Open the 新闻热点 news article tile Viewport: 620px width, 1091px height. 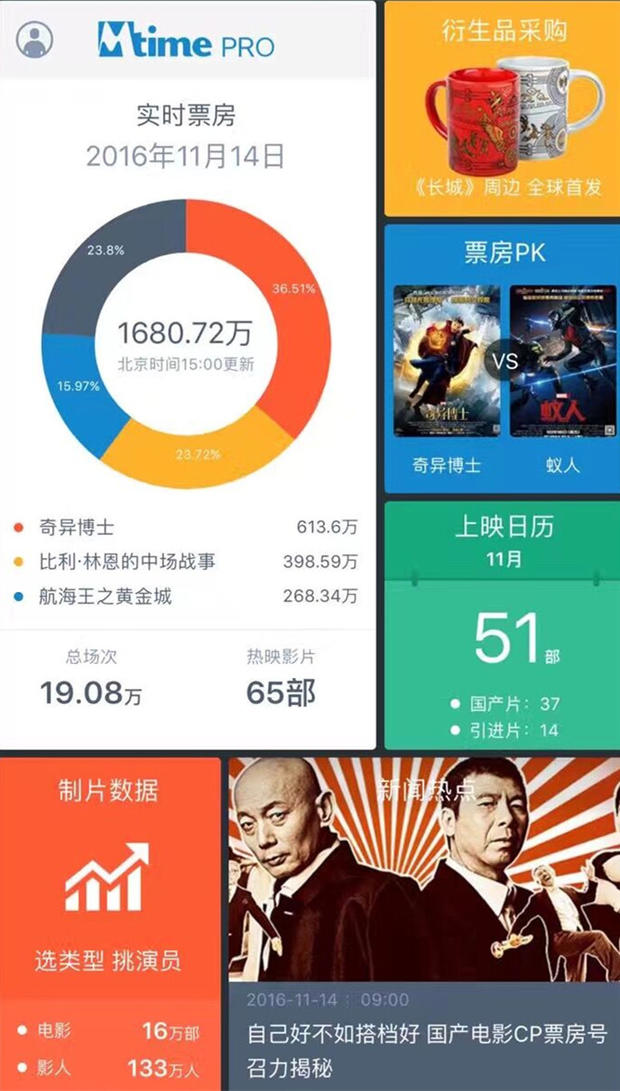coord(424,920)
